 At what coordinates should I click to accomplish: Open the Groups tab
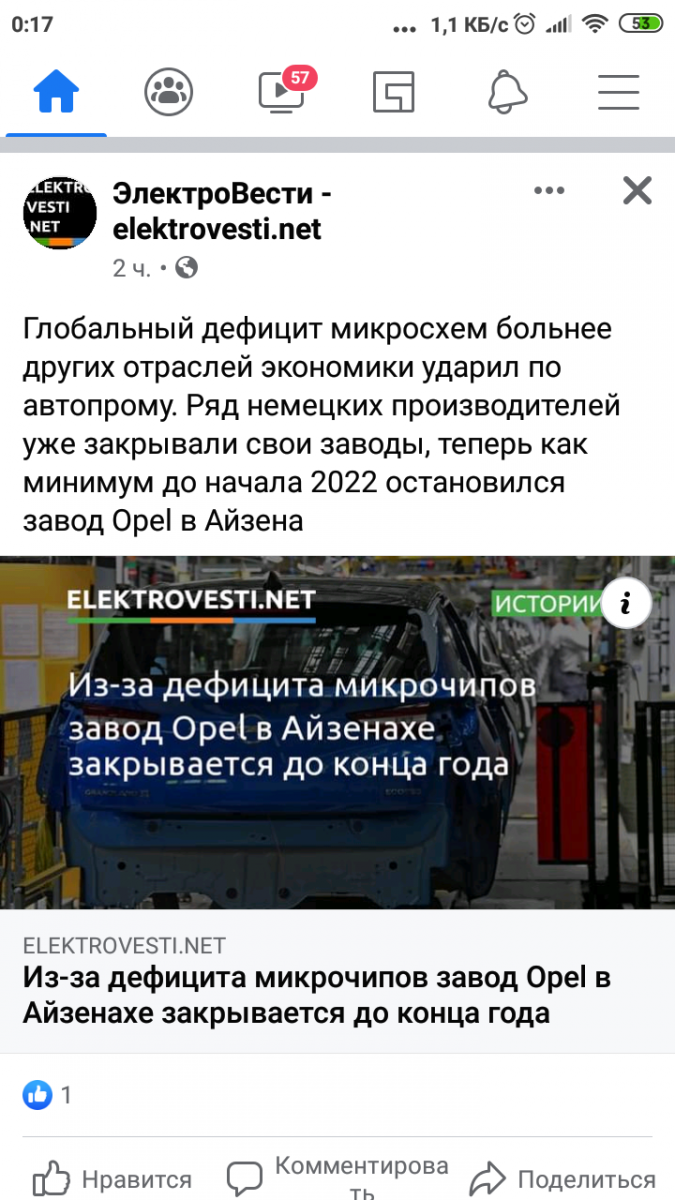(168, 93)
